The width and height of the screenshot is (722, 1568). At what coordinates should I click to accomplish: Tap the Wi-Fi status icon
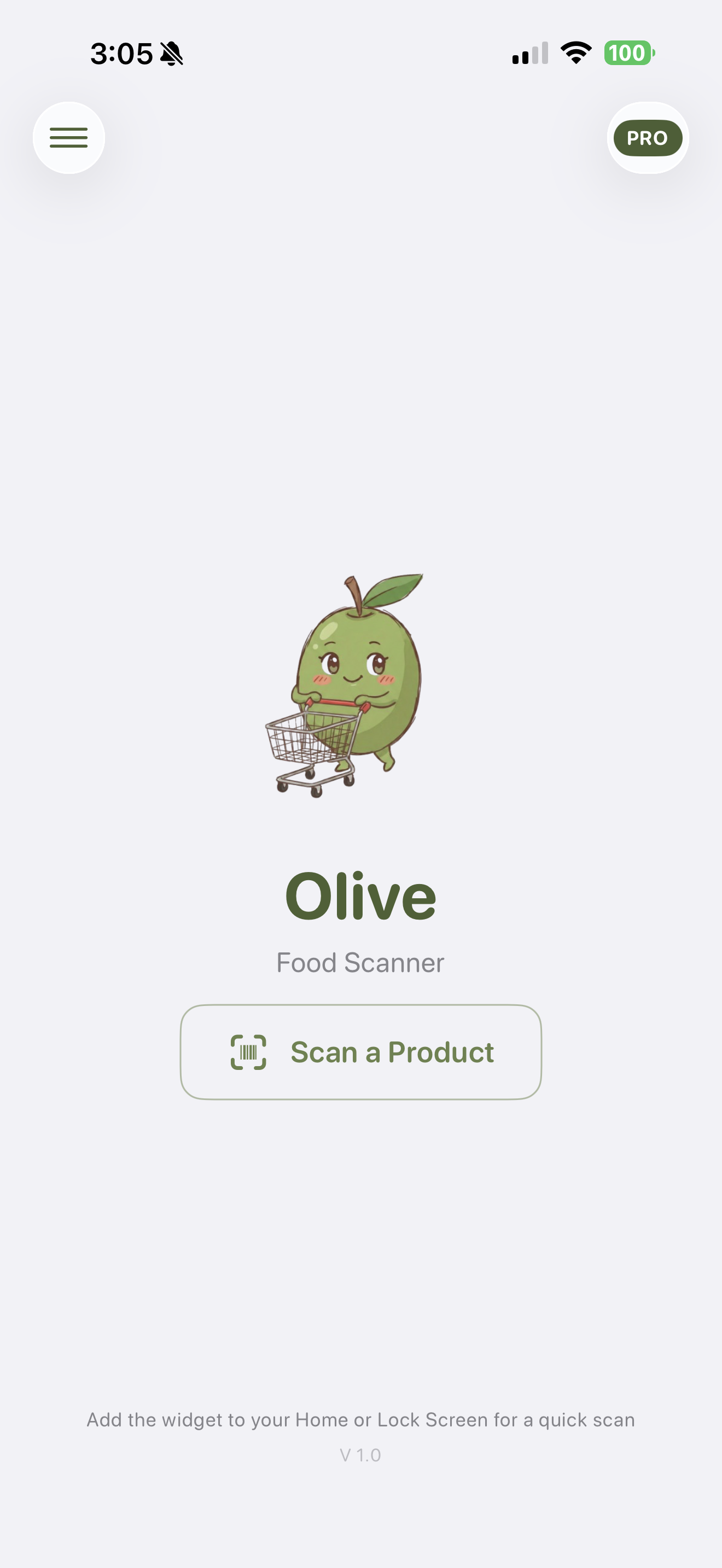click(576, 53)
